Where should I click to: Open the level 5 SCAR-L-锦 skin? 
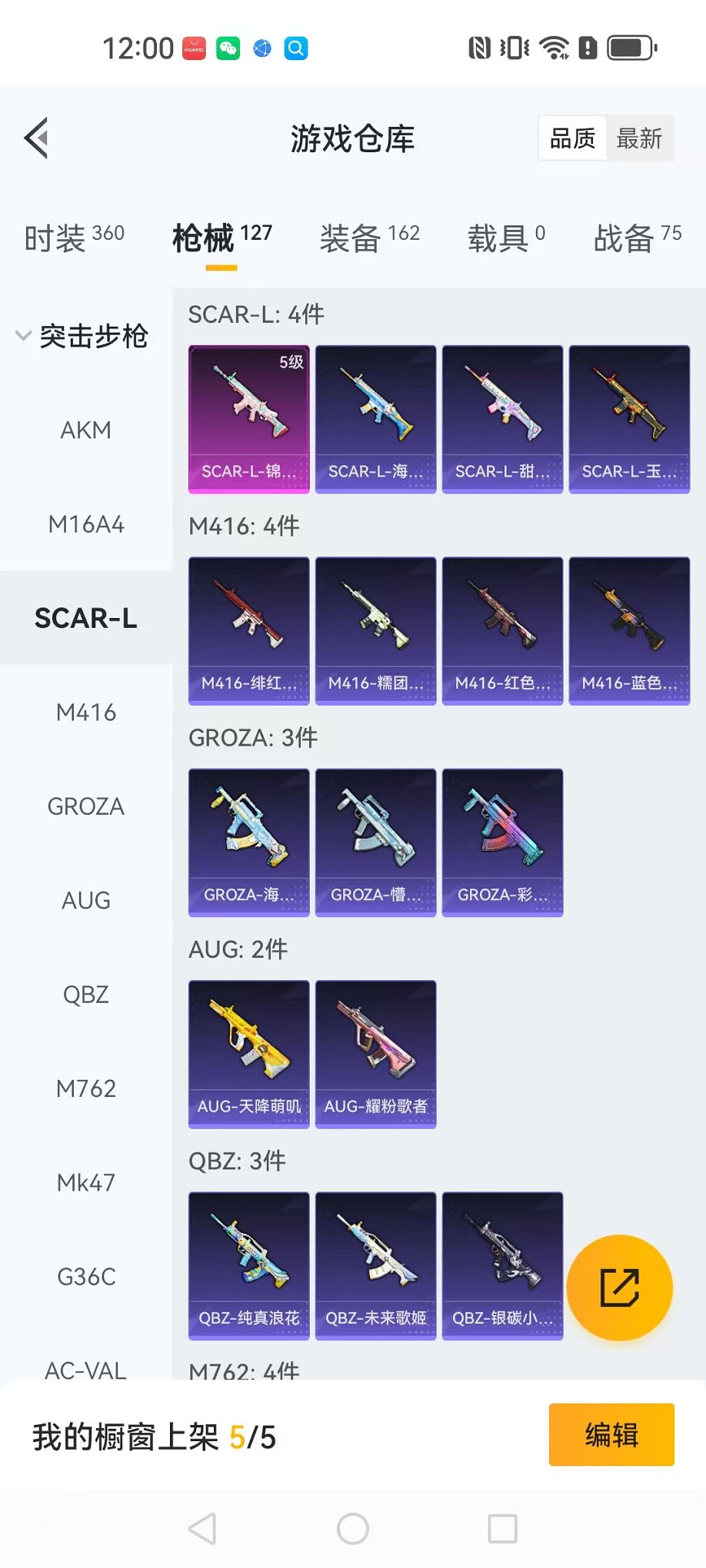(x=248, y=419)
